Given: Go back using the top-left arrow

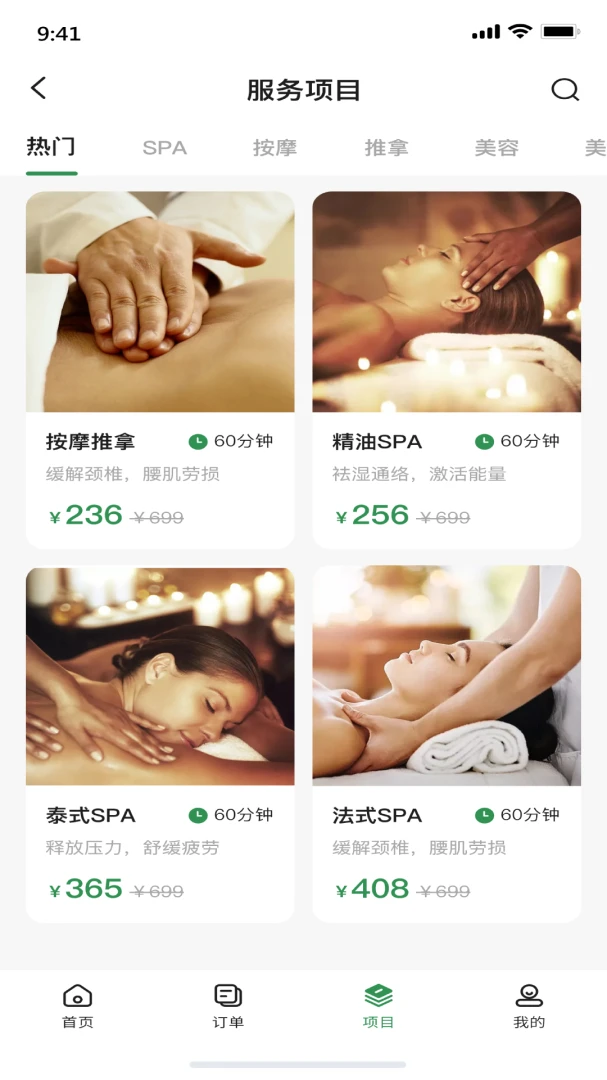Looking at the screenshot, I should (39, 88).
